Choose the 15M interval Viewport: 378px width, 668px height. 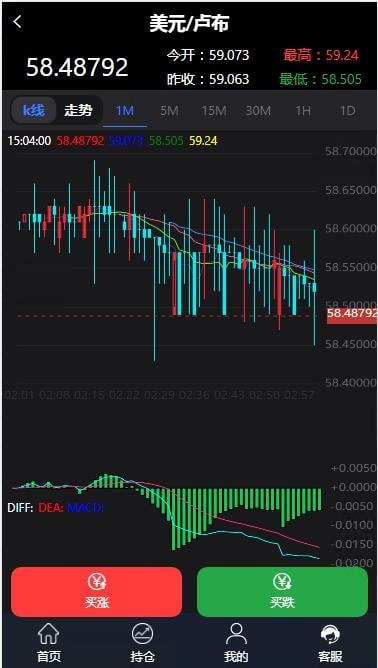214,111
